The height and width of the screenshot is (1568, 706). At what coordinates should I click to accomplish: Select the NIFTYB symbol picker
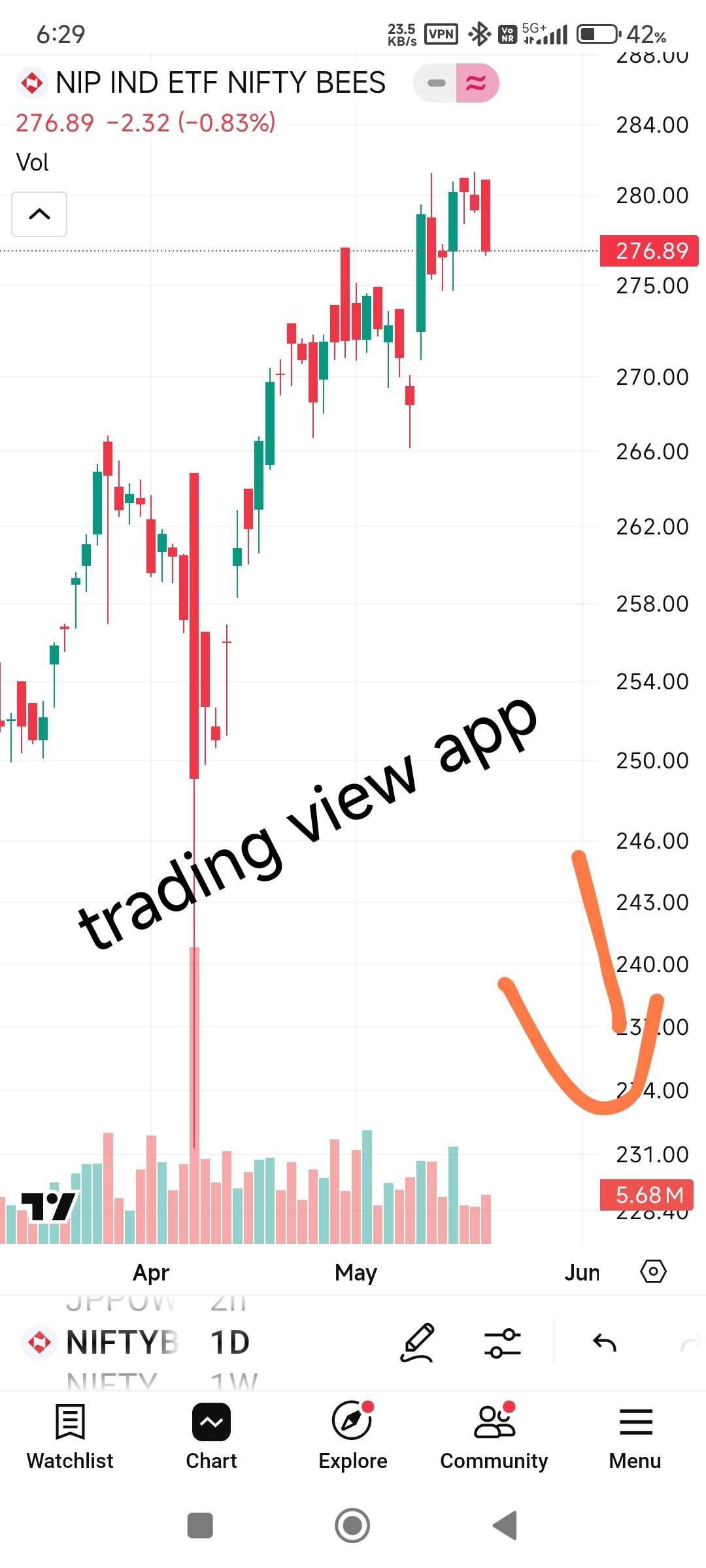(103, 1343)
